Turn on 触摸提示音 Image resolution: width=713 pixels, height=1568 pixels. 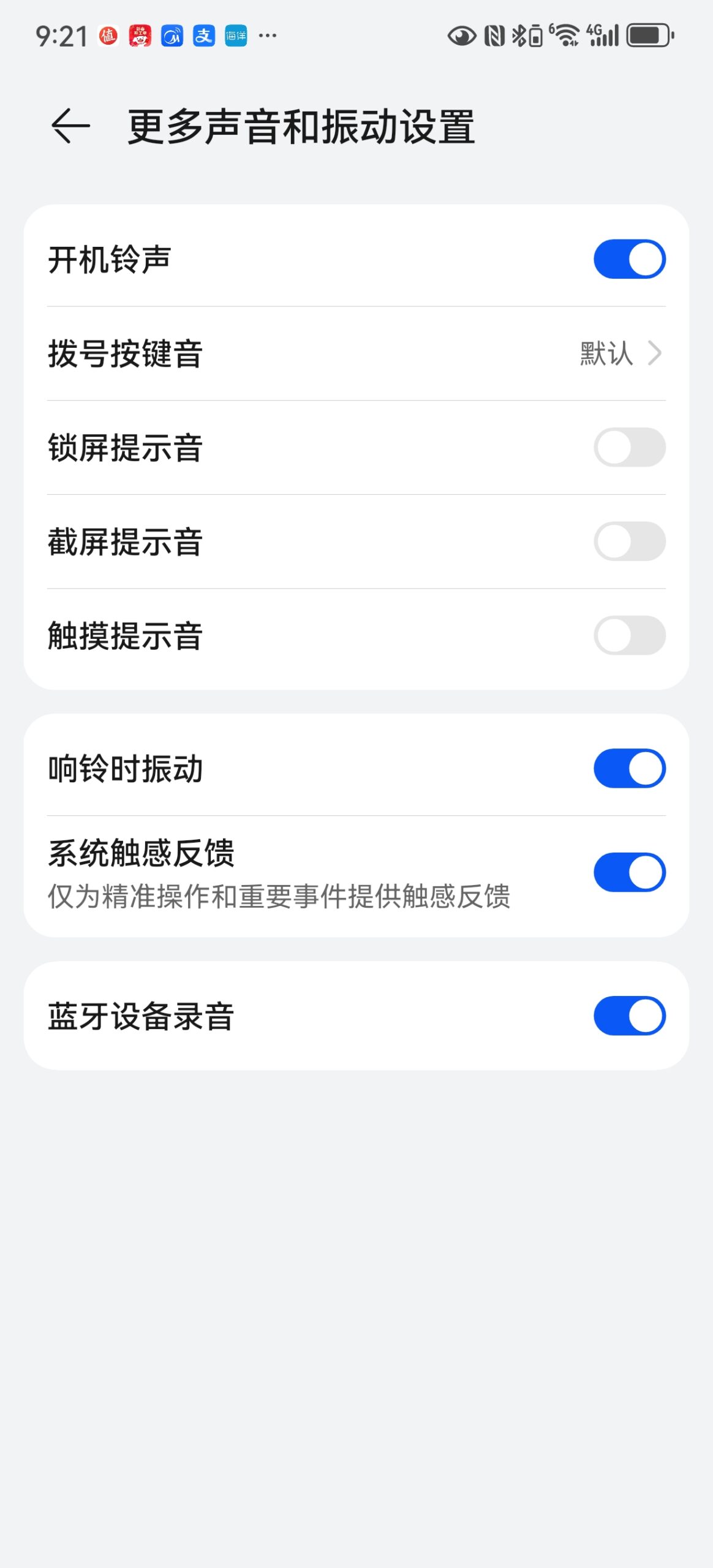(629, 635)
